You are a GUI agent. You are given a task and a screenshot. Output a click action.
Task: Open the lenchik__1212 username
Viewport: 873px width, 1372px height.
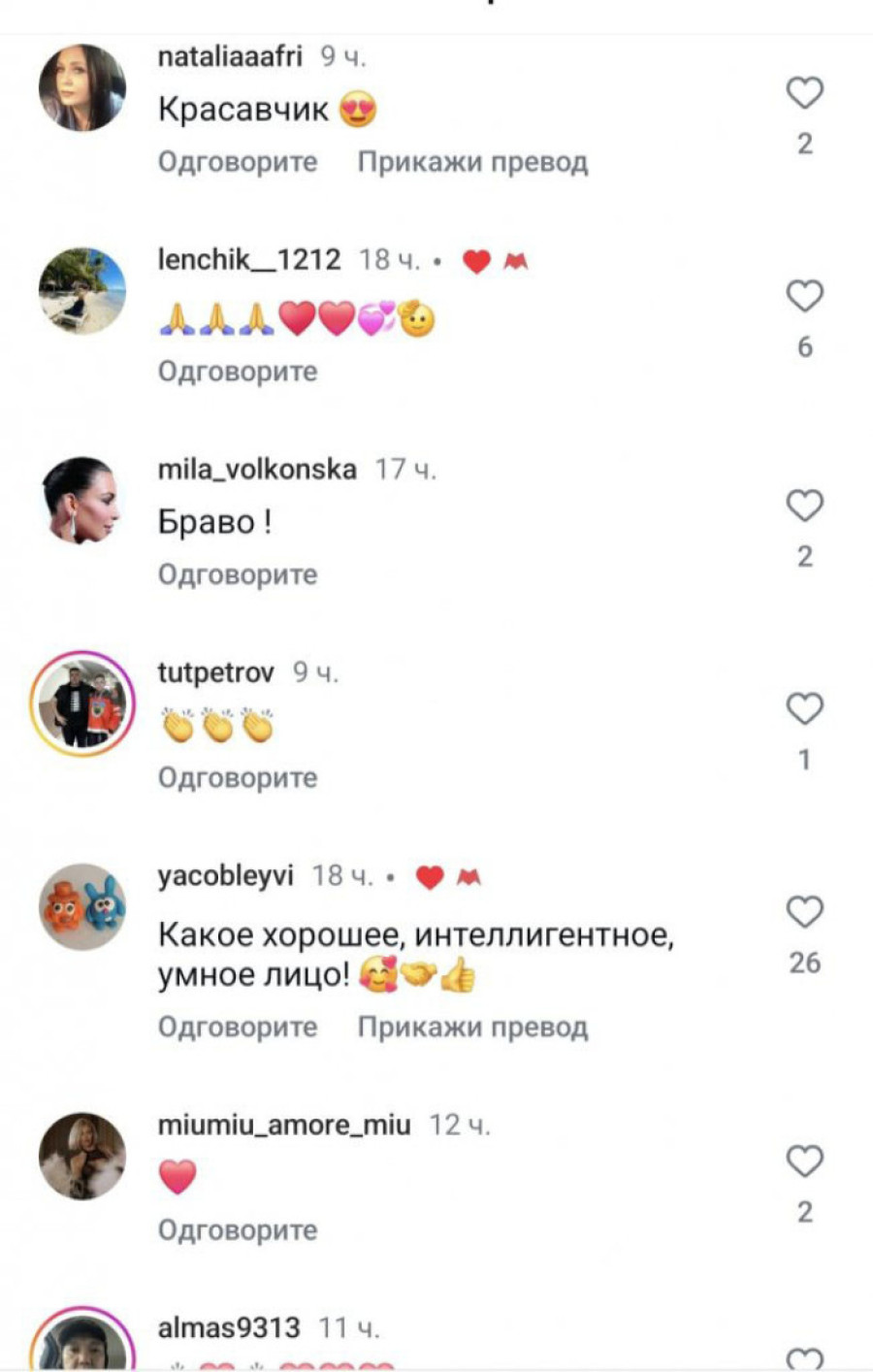tap(249, 259)
